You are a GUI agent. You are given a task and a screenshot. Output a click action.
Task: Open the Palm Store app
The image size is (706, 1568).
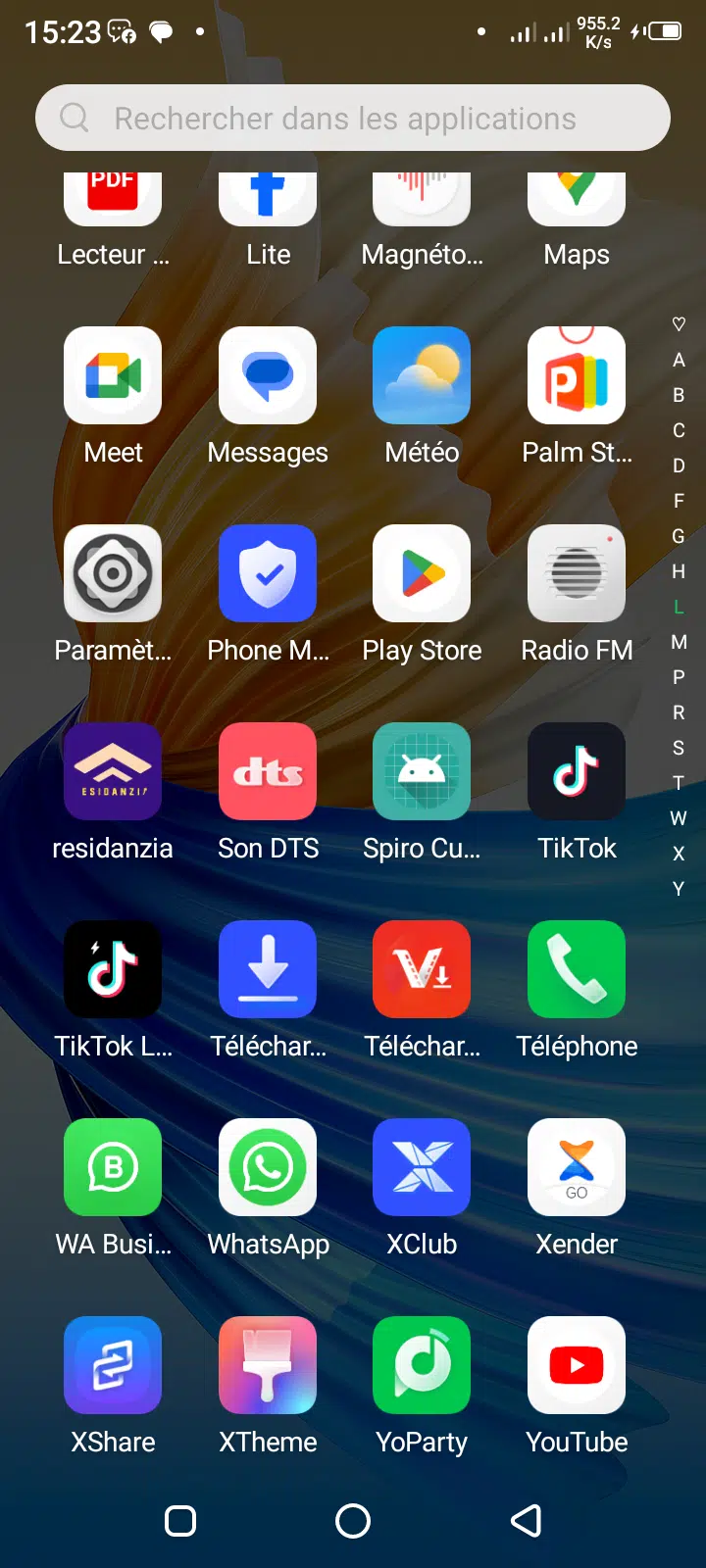tap(577, 376)
